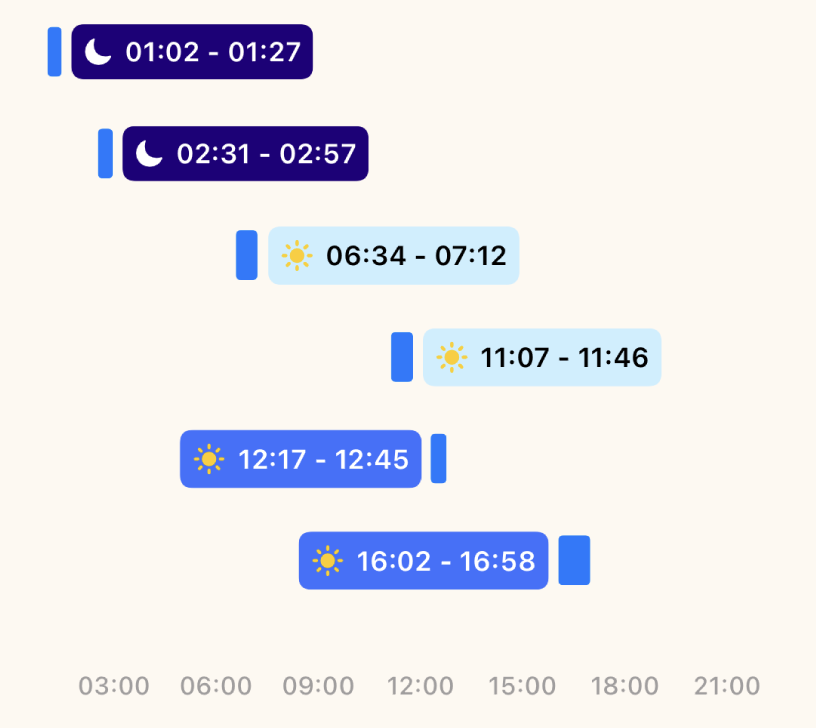
Task: View the 11:07 - 11:46 nap entry
Action: coord(541,357)
